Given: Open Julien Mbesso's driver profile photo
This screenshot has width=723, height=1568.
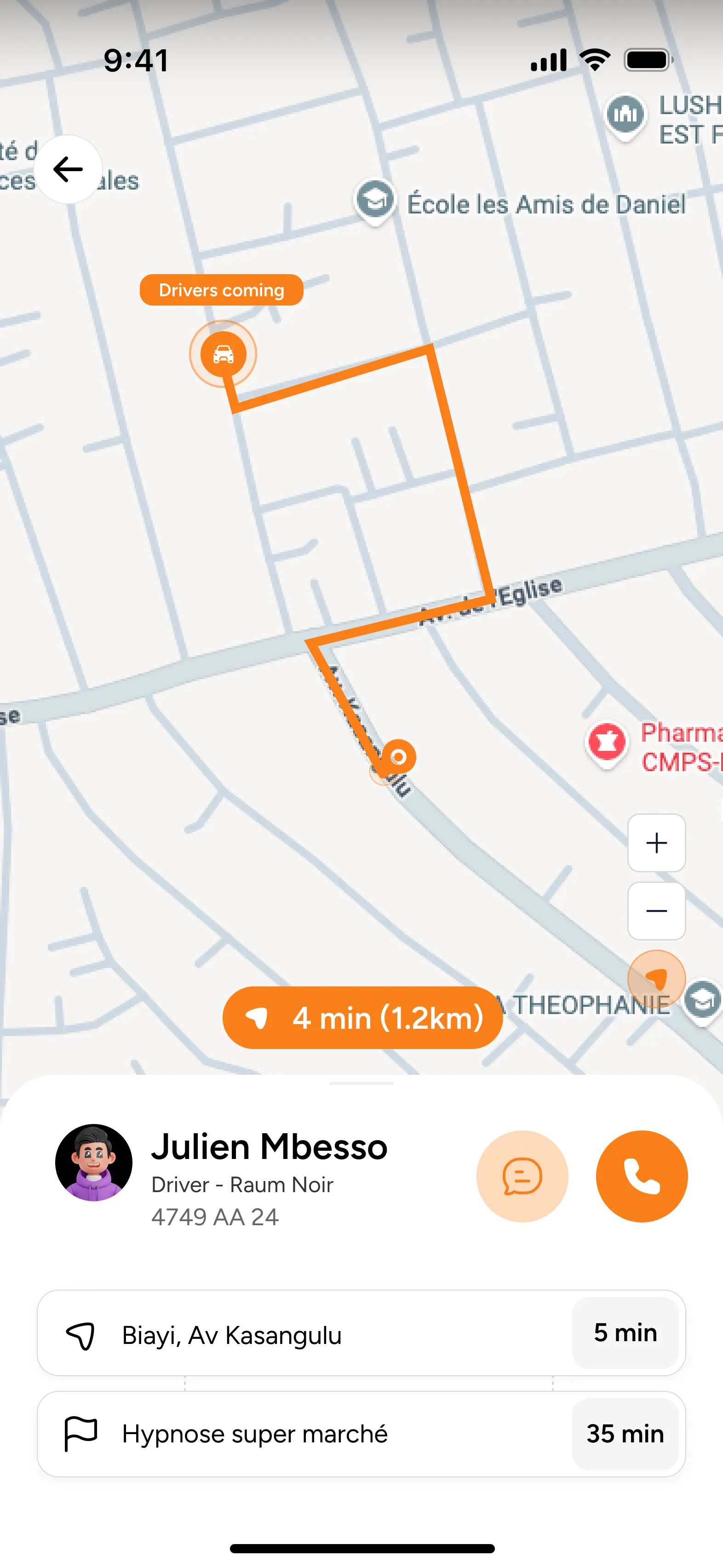Looking at the screenshot, I should coord(94,1163).
